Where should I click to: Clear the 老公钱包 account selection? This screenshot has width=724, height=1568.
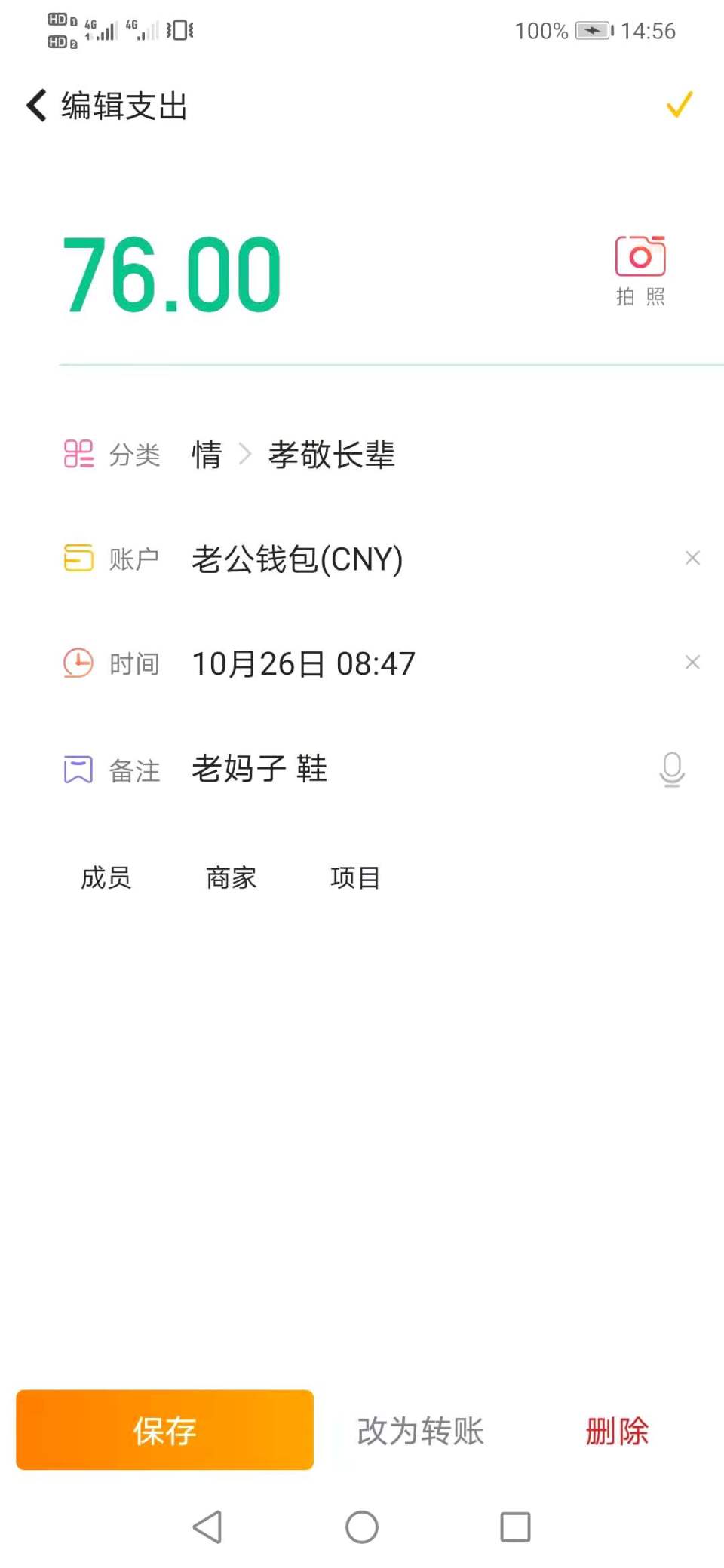[692, 558]
